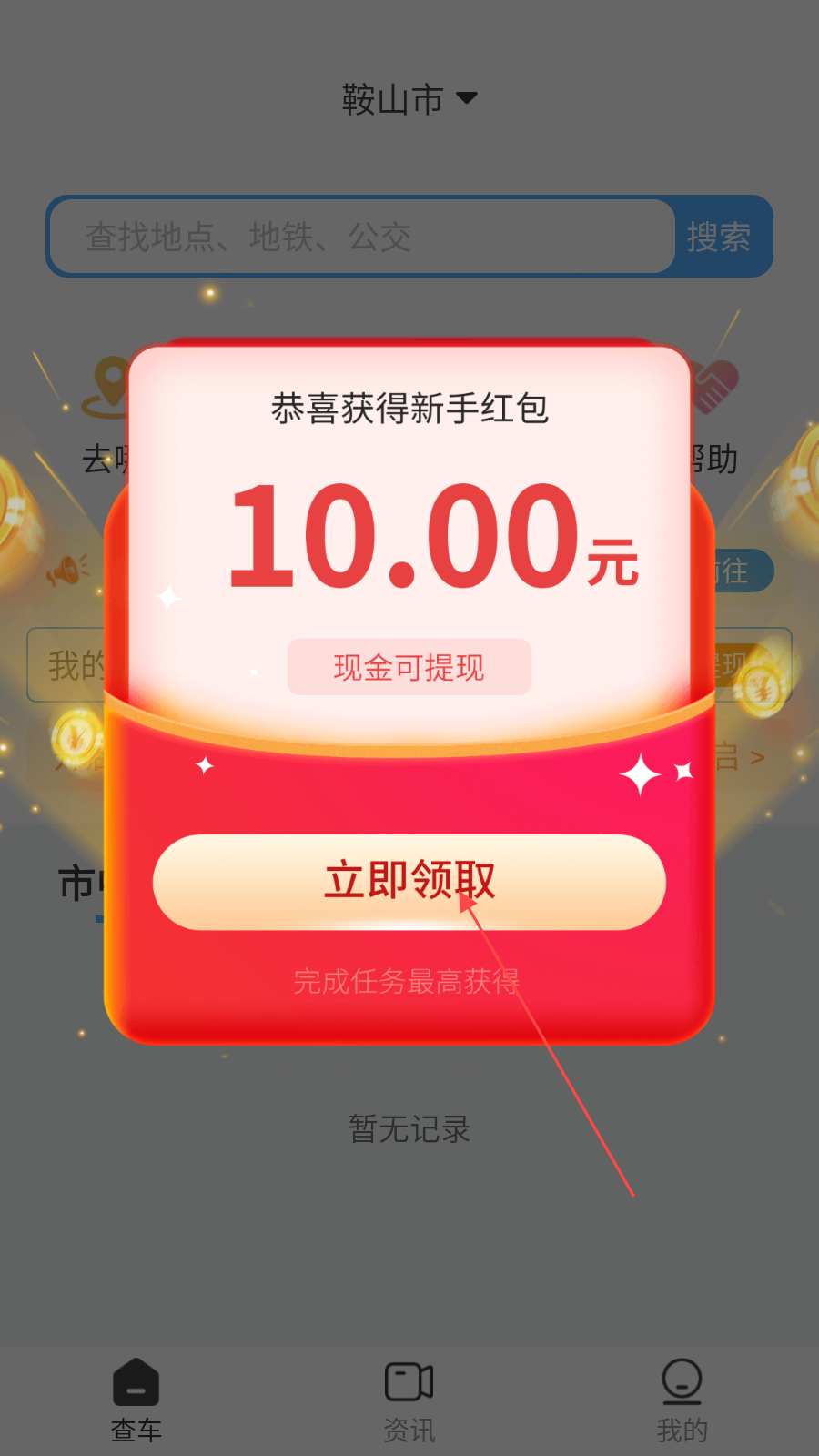This screenshot has height=1456, width=819.
Task: Open the 我的 tab
Action: click(682, 1400)
